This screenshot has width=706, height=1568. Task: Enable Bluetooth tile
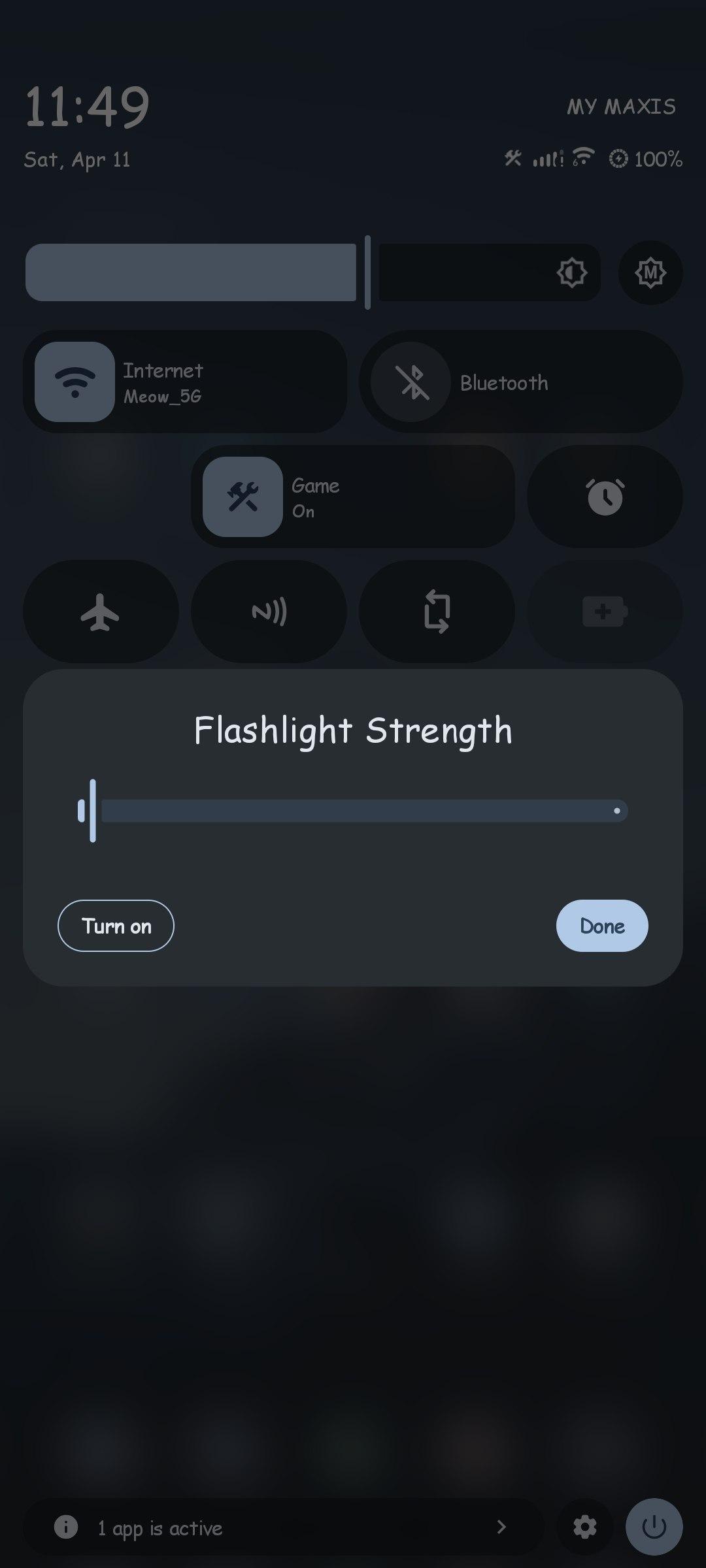pos(411,382)
